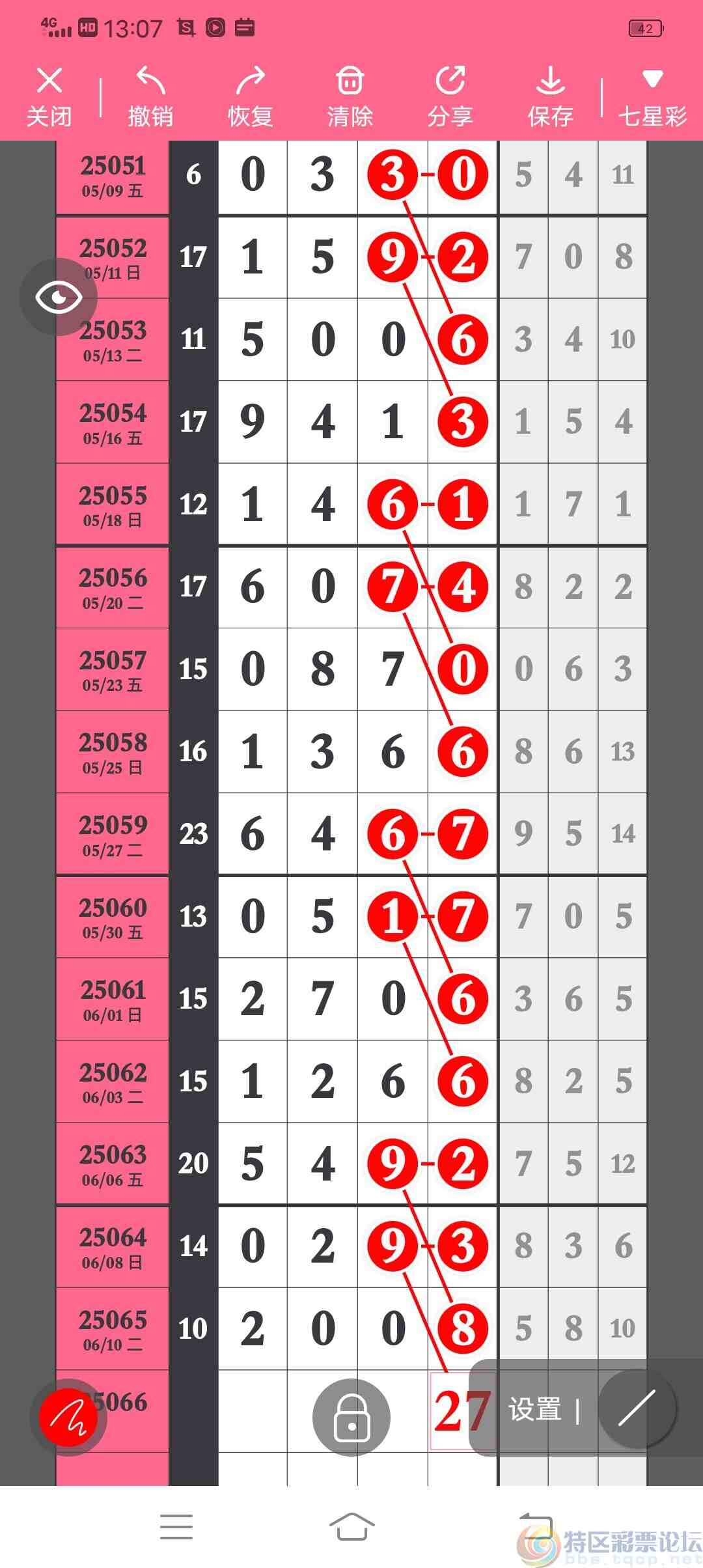703x1568 pixels.
Task: Toggle the gray lock button
Action: tap(351, 1417)
